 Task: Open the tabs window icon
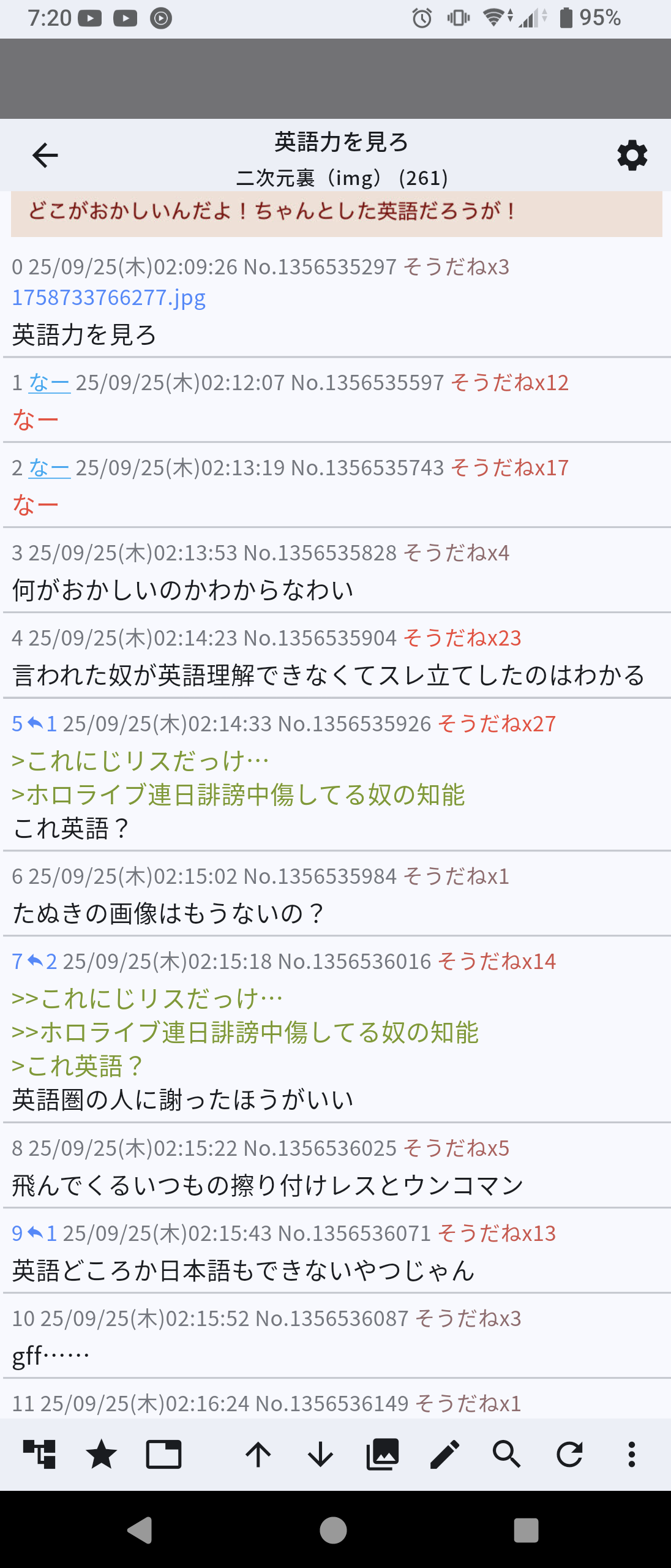click(x=163, y=1454)
